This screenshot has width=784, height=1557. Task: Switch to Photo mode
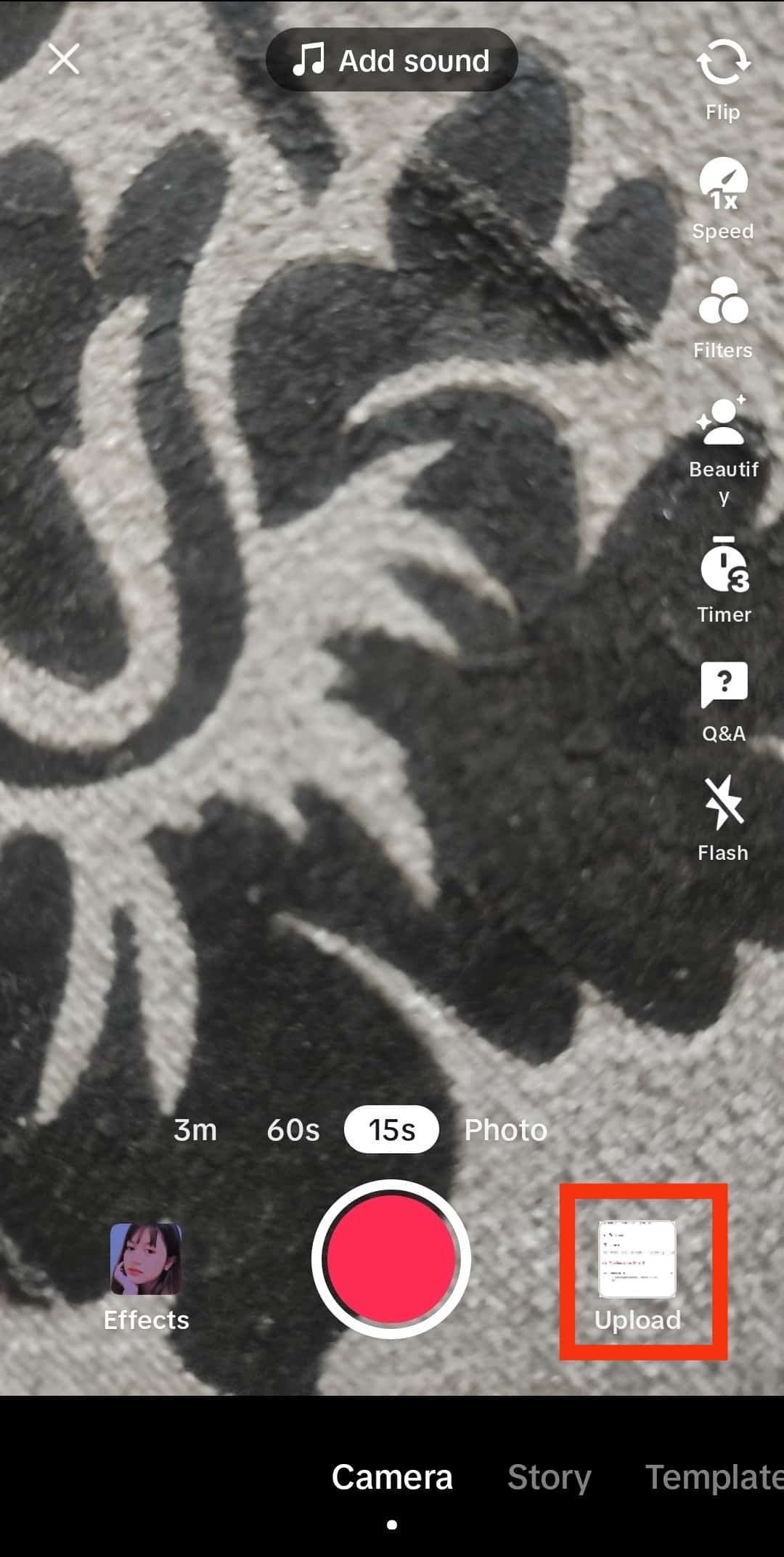[x=505, y=1130]
